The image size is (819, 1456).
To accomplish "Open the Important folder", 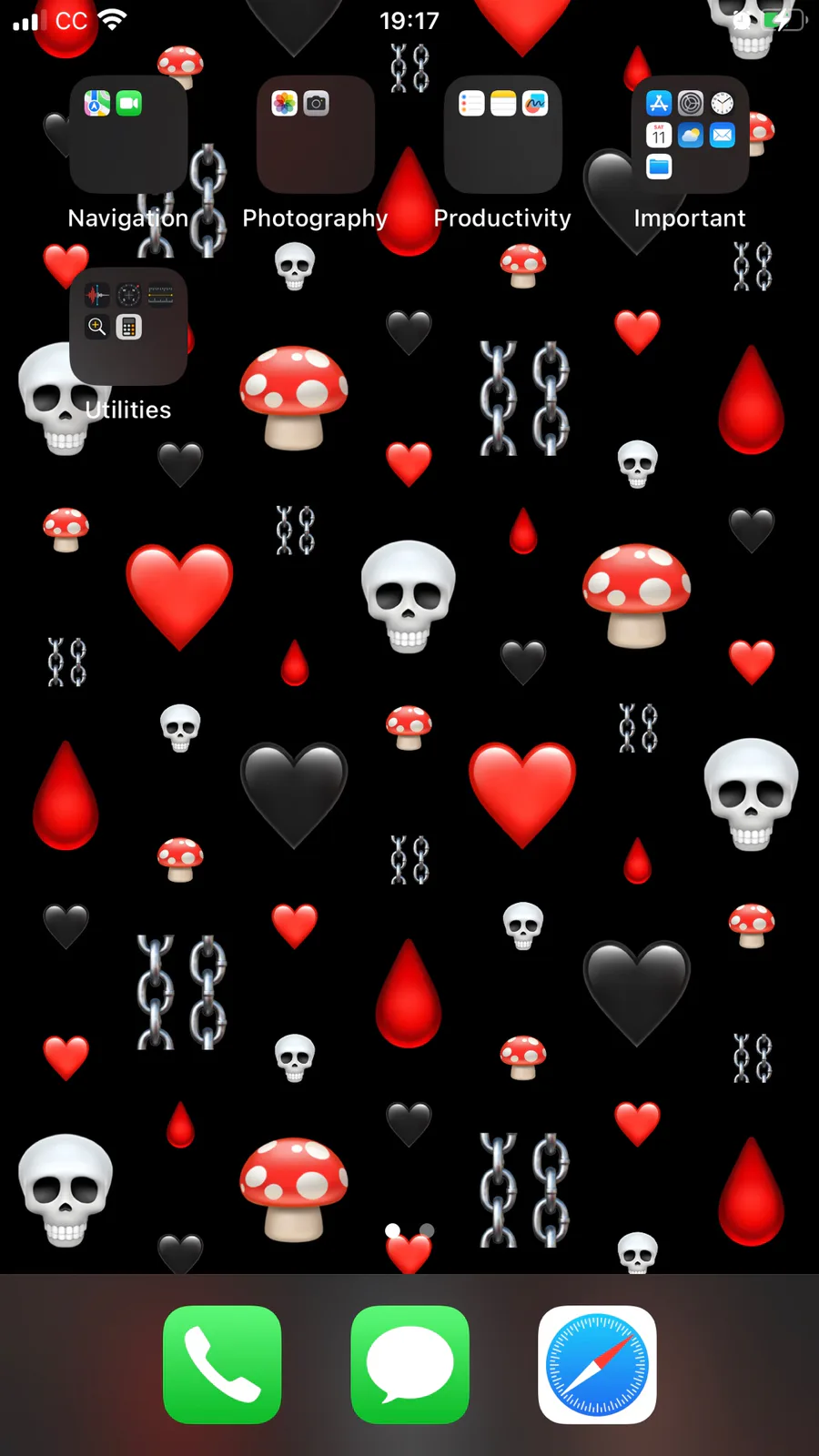I will [691, 135].
